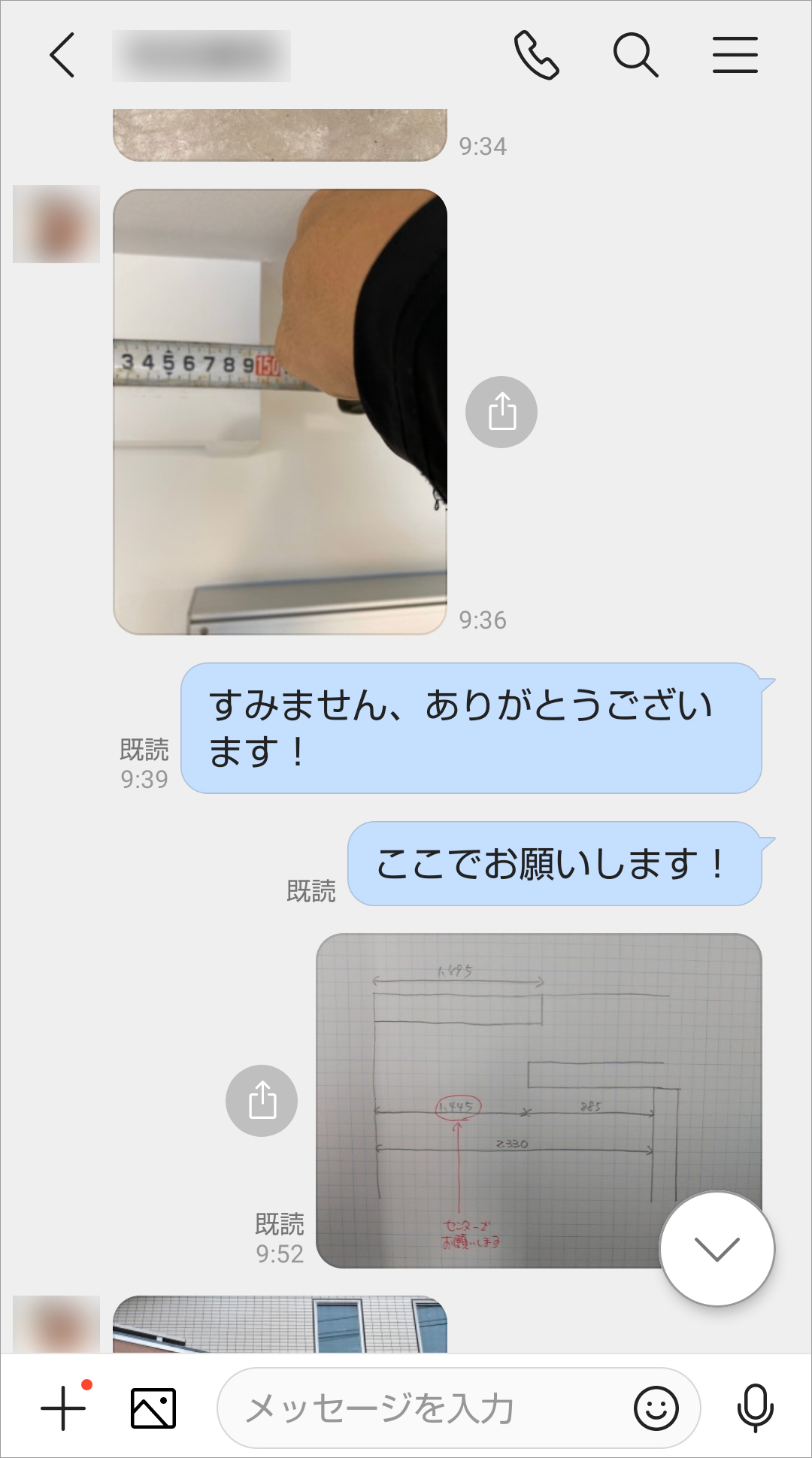Screen dimensions: 812x1458
Task: Focus the メッセージを入力 text field
Action: pyautogui.click(x=421, y=1408)
